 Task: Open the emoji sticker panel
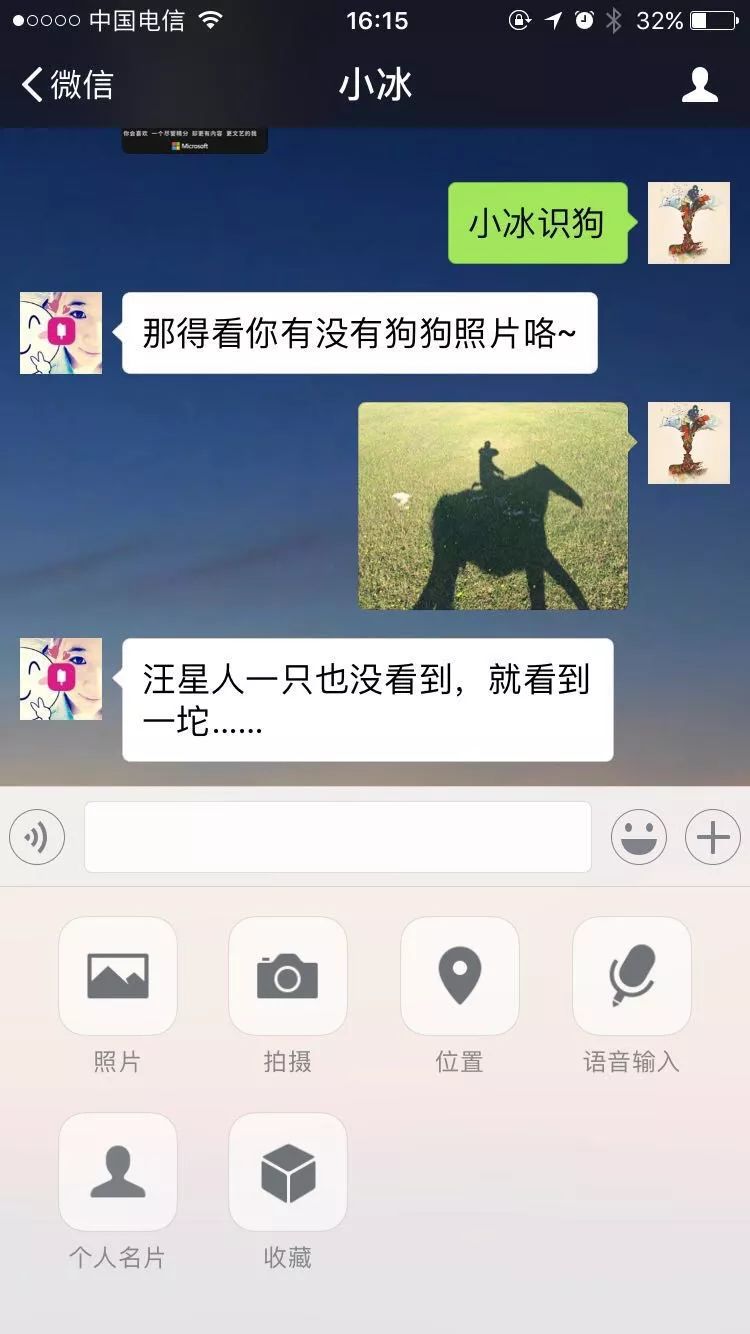point(638,837)
